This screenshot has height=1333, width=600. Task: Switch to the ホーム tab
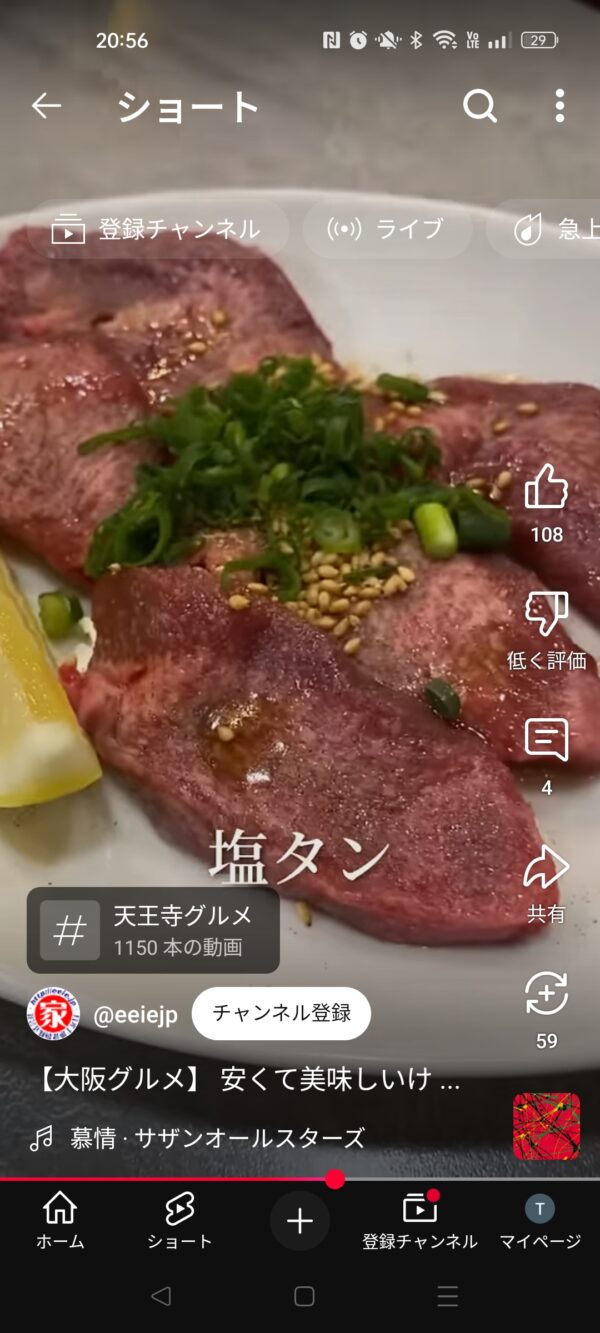[60, 1219]
